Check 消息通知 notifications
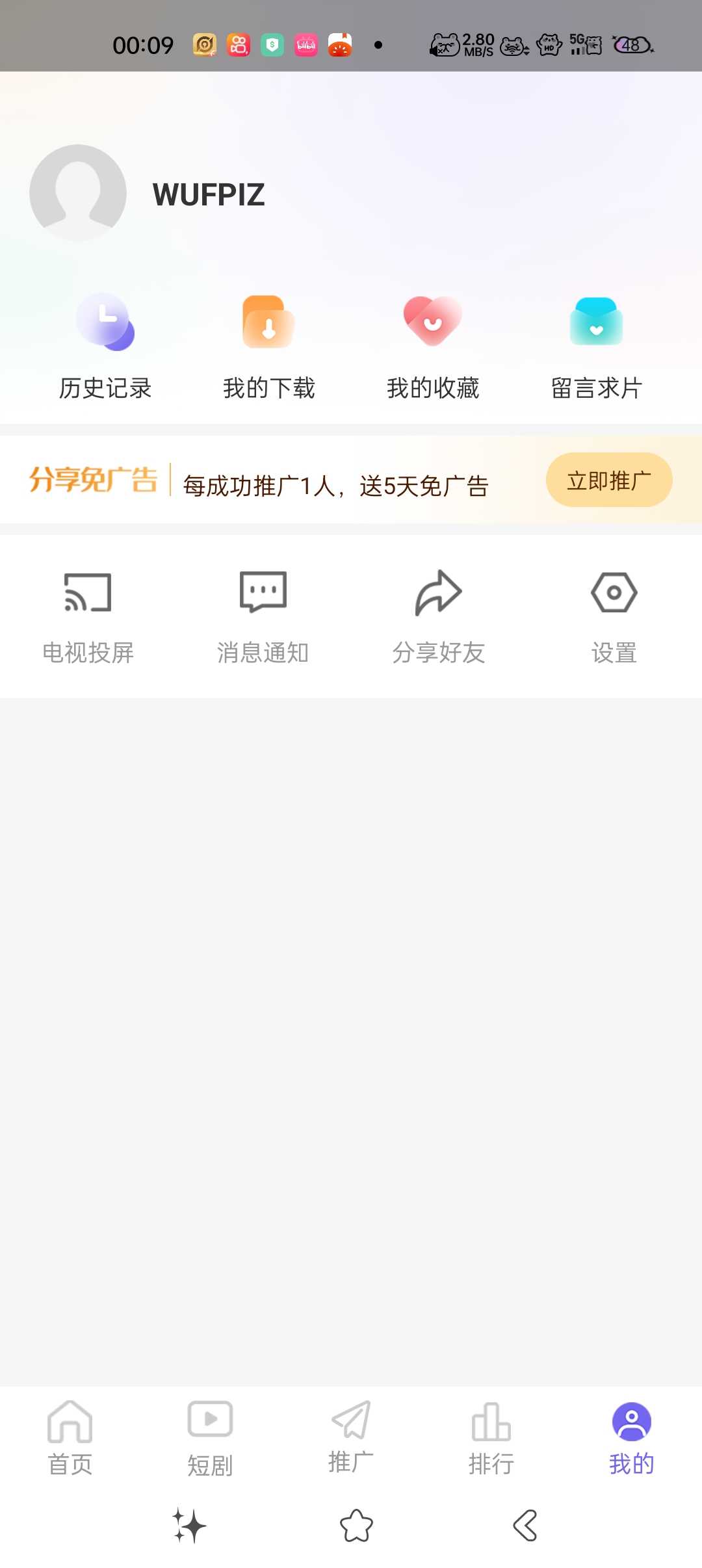This screenshot has width=702, height=1568. click(263, 616)
